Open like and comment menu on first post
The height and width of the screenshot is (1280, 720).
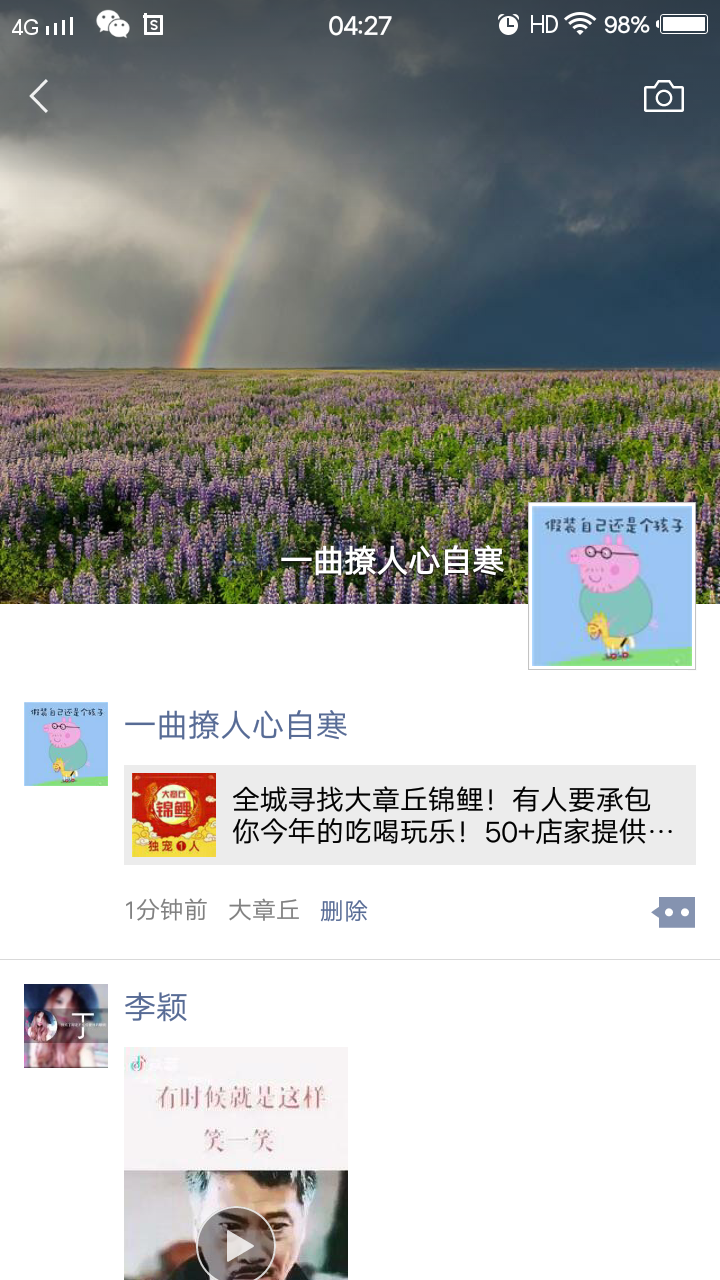click(675, 912)
